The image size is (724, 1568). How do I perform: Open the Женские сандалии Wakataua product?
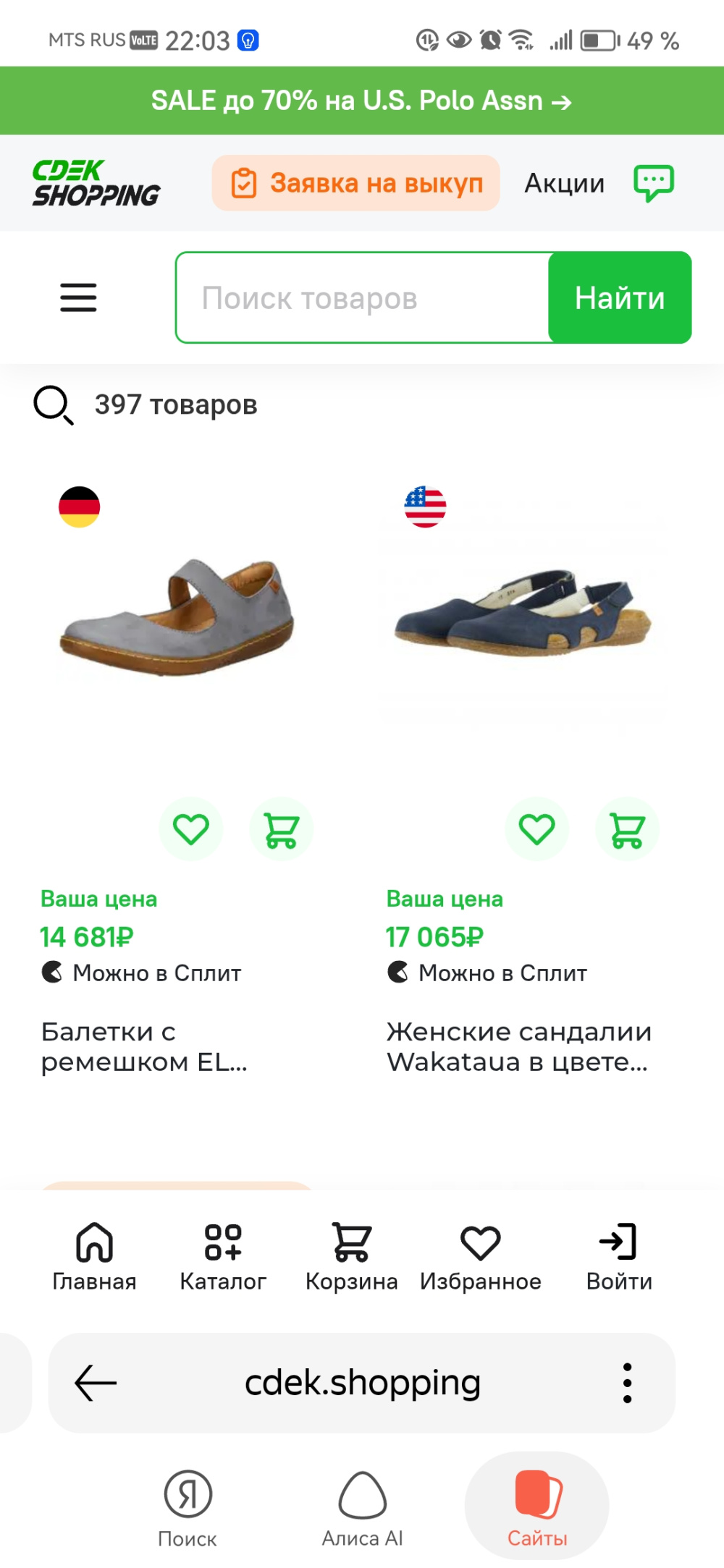coord(523,617)
